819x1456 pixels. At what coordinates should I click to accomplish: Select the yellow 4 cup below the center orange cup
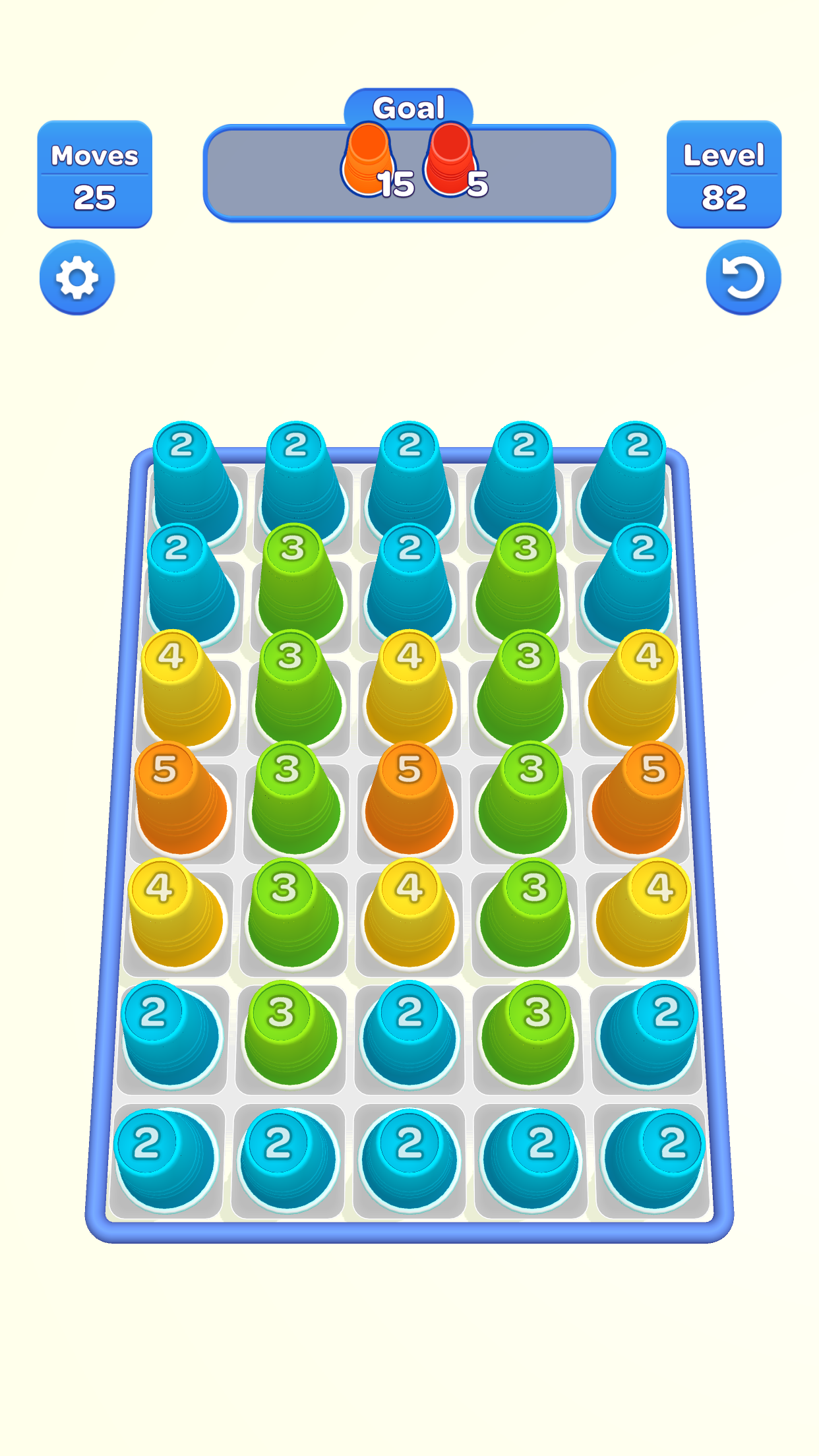(x=409, y=915)
